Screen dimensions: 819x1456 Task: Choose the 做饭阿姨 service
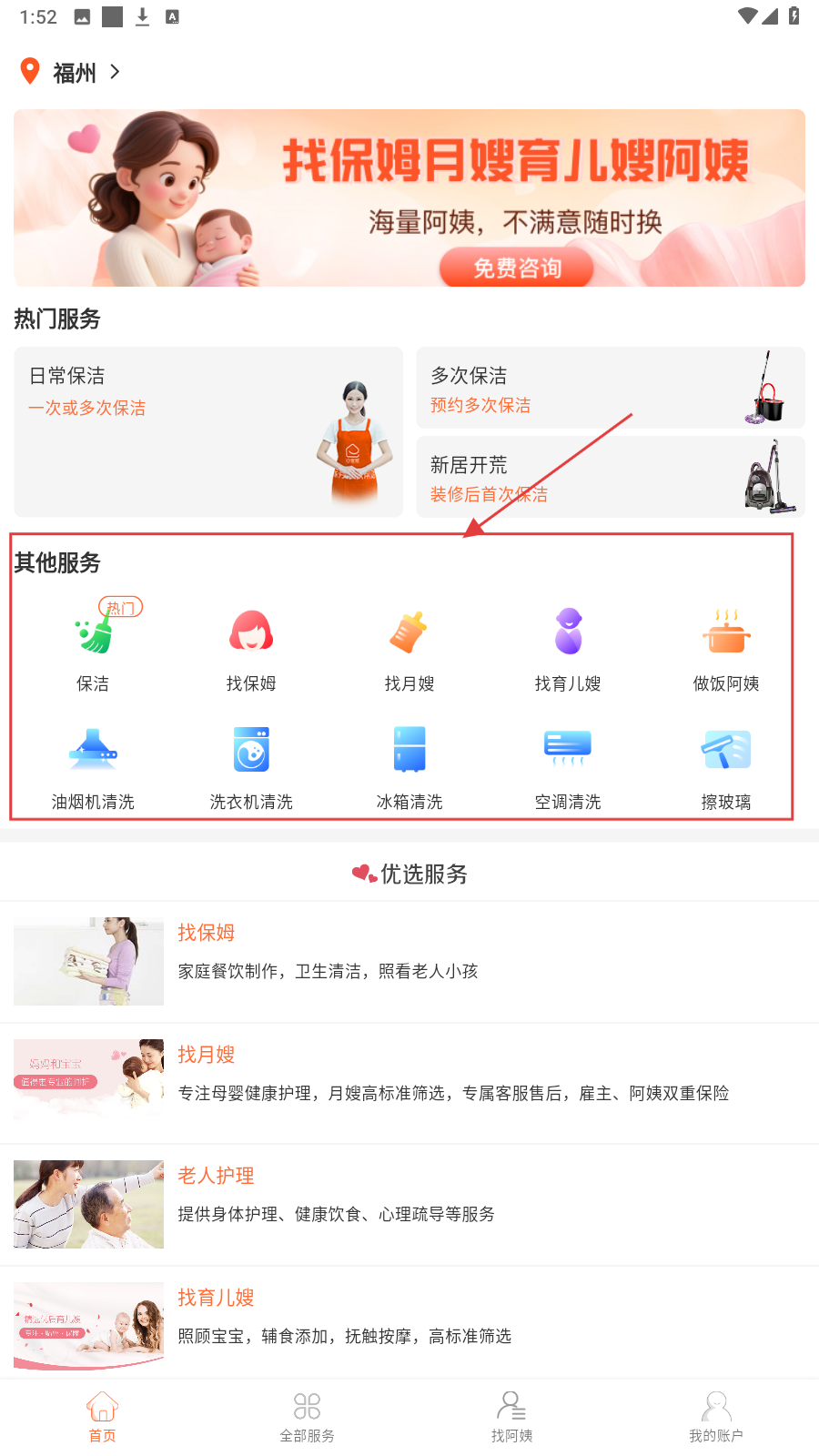point(725,646)
